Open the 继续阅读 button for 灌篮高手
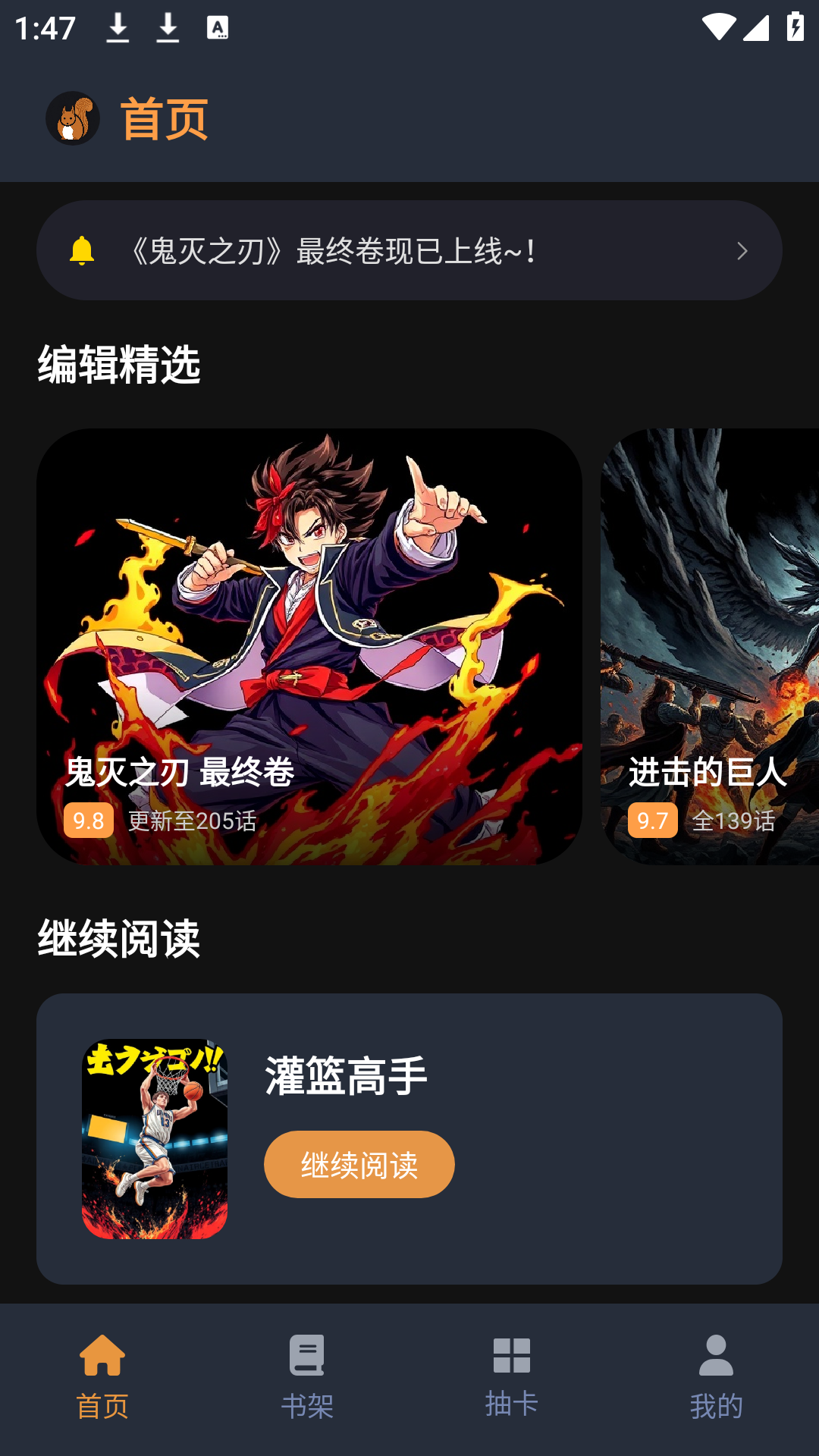The image size is (819, 1456). coord(359,1164)
